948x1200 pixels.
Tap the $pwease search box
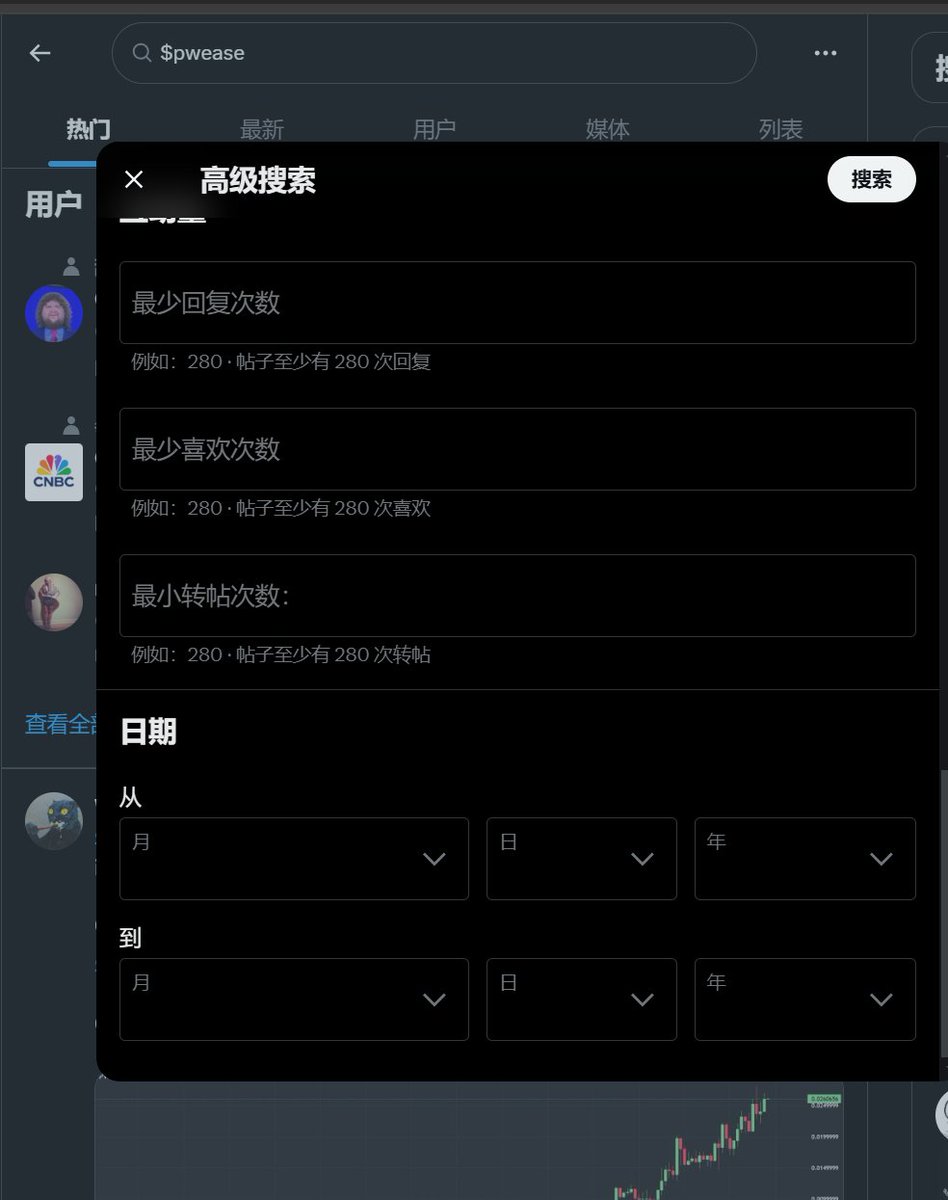(x=434, y=53)
